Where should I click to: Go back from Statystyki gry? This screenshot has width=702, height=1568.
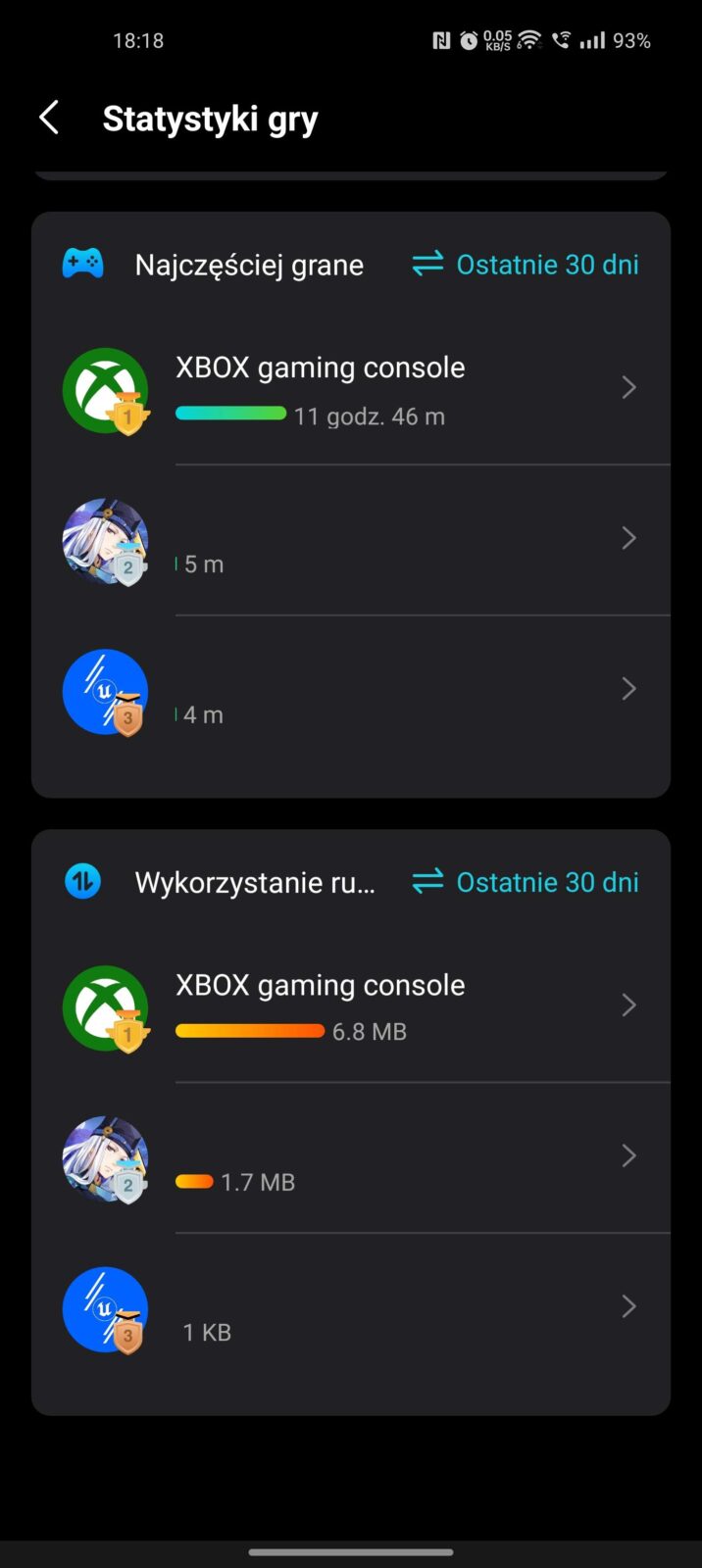[x=49, y=119]
